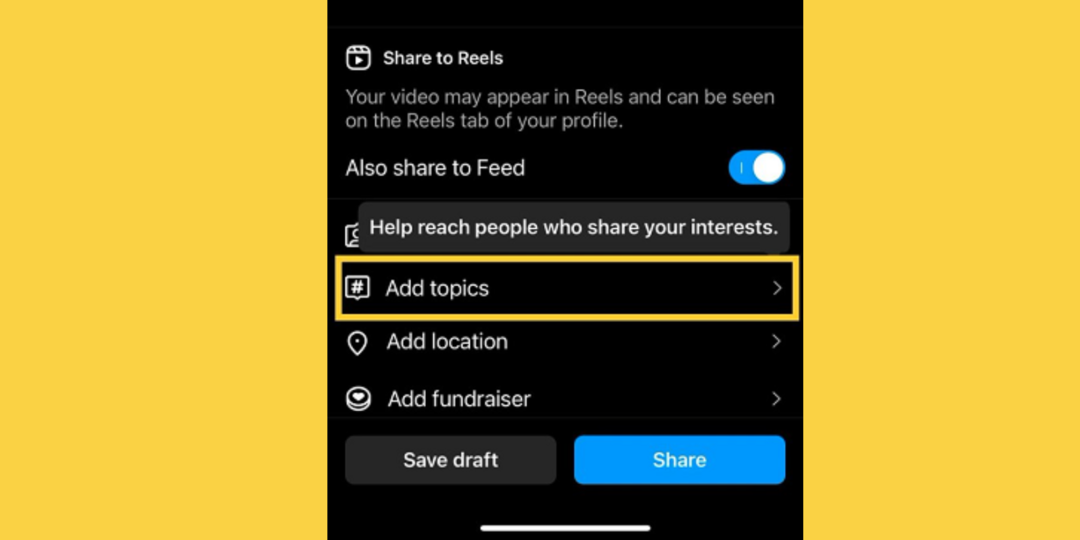Viewport: 1080px width, 540px height.
Task: Open the Add topics row
Action: [x=565, y=289]
